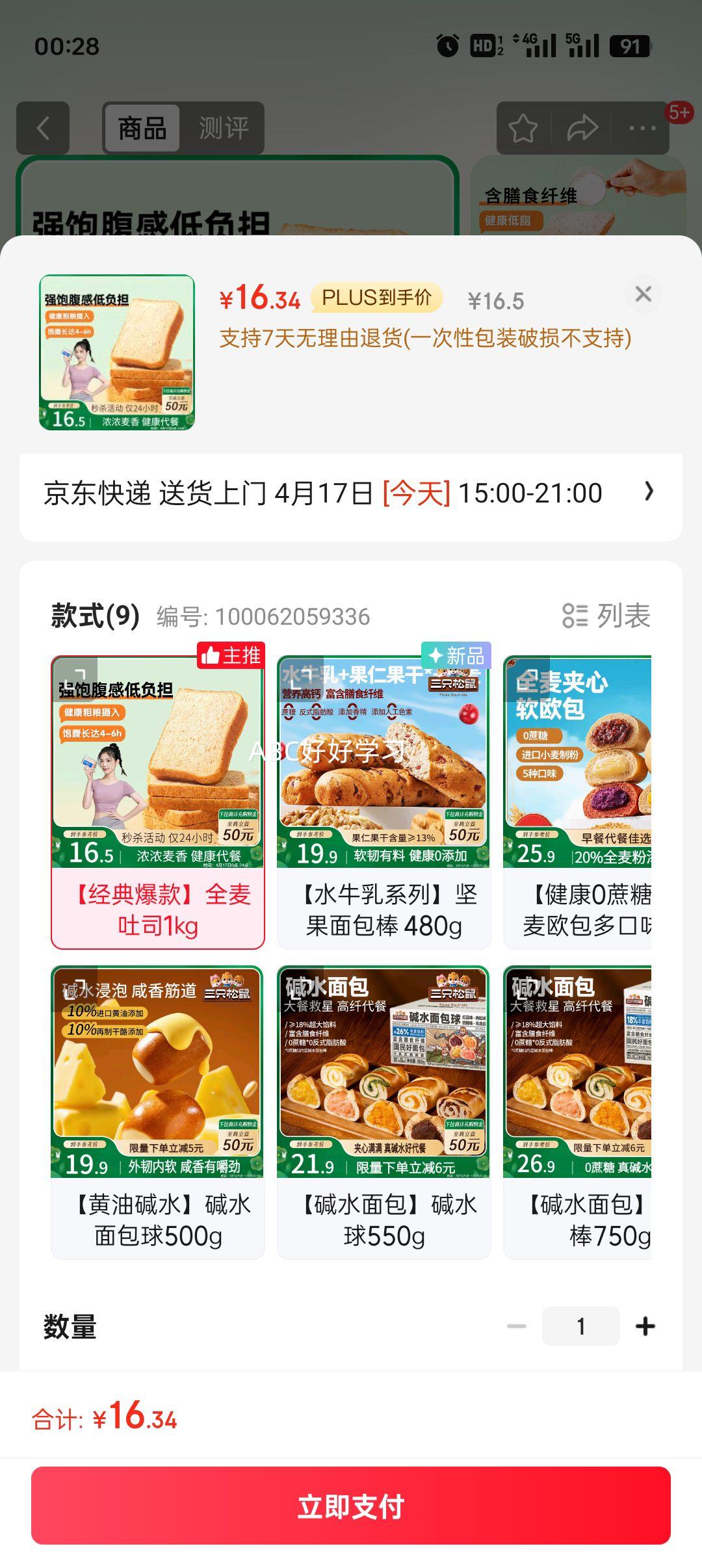Screen dimensions: 702x1568
Task: Edit the quantity input field showing 1
Action: [x=580, y=1326]
